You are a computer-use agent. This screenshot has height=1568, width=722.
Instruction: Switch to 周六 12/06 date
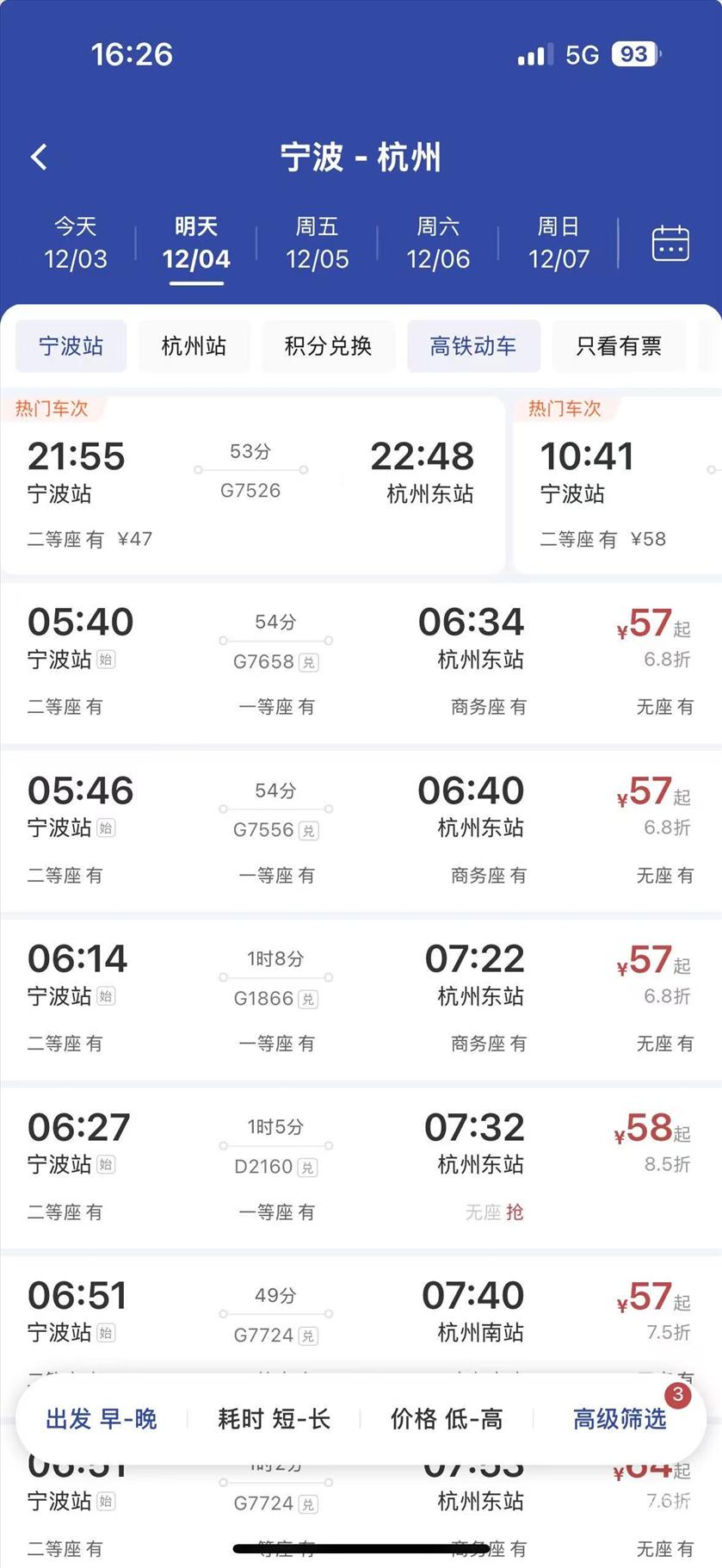438,244
